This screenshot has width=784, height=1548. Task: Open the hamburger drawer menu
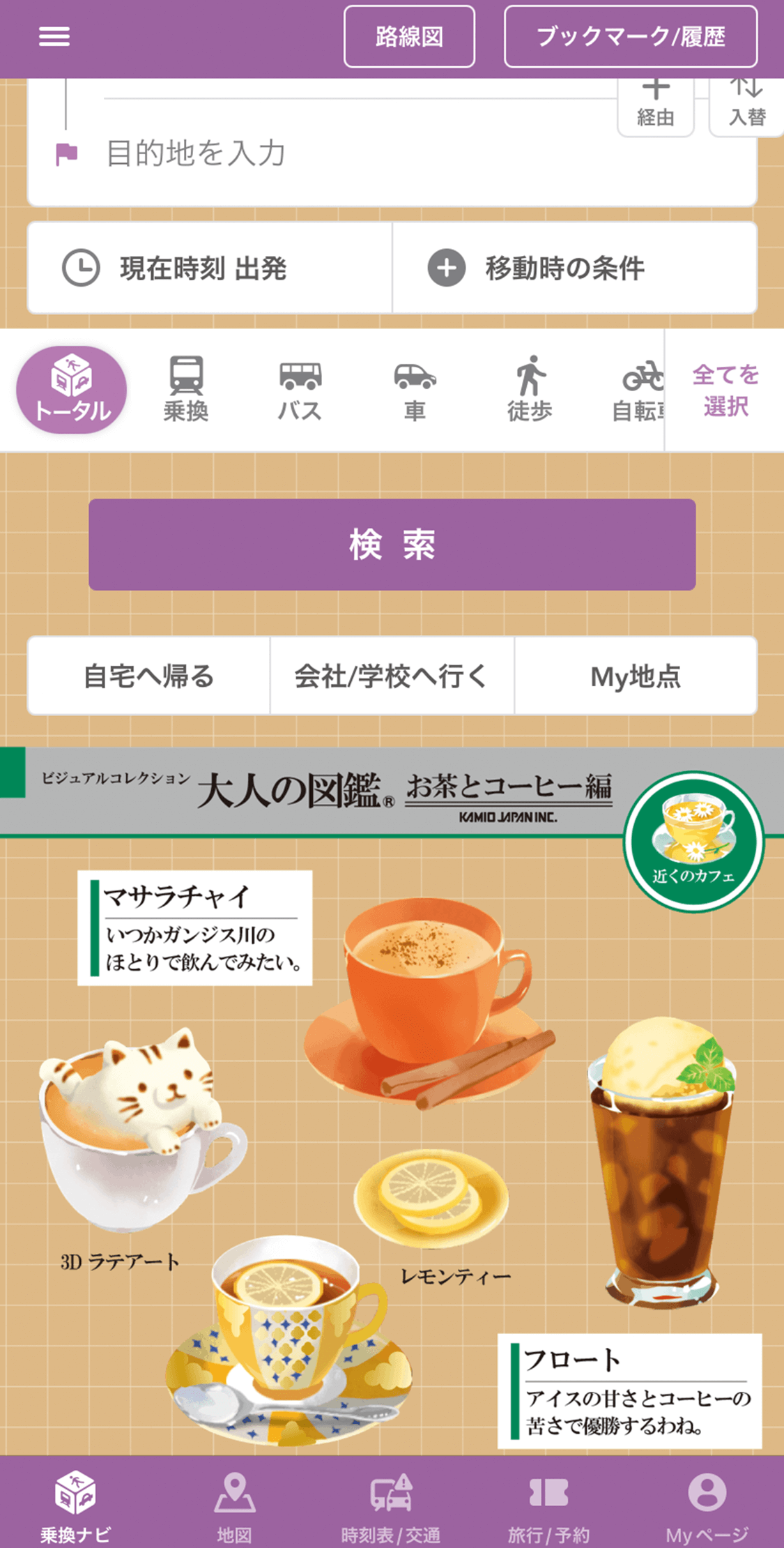pyautogui.click(x=54, y=36)
